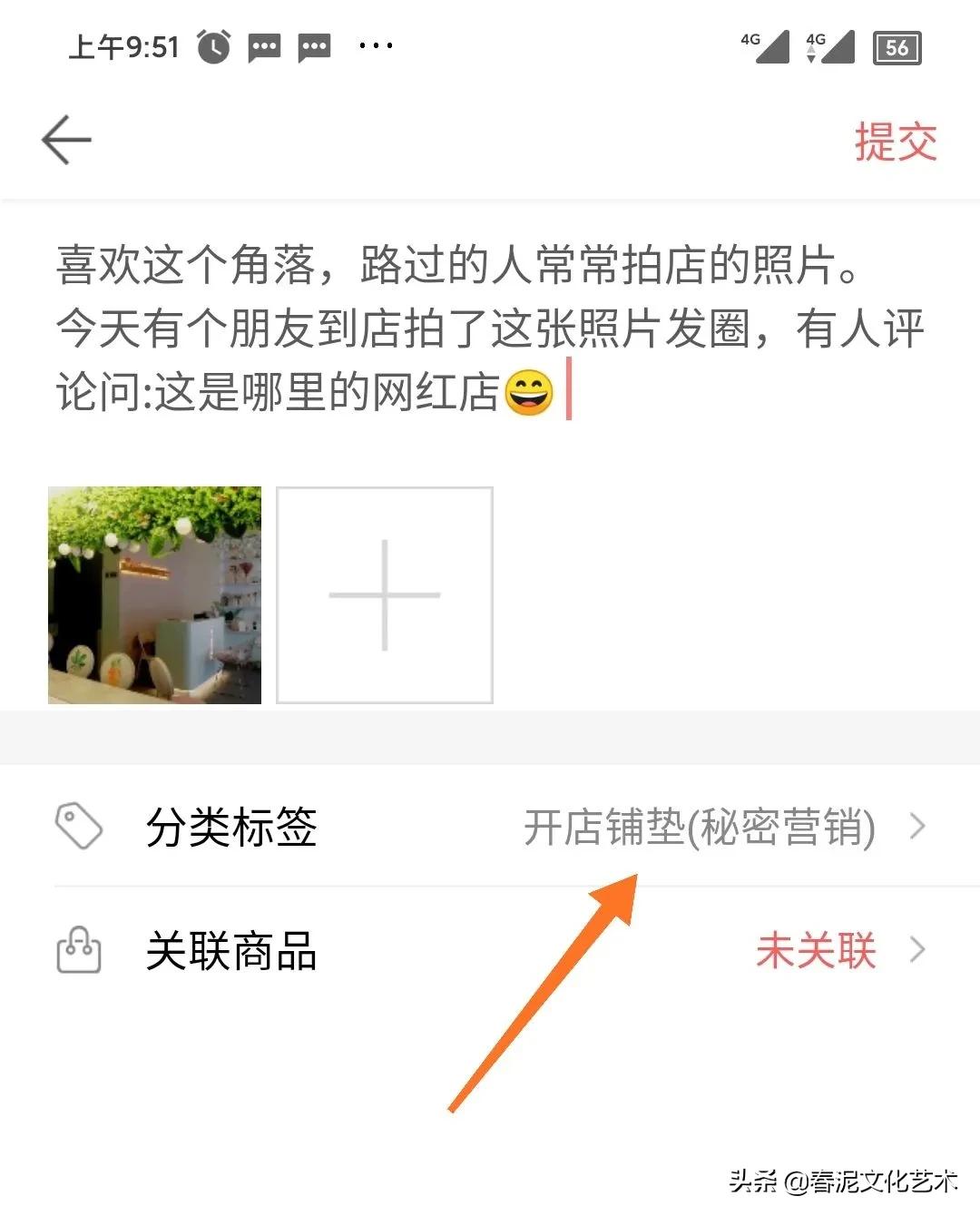Open the attached storefront photo thumbnail

[x=154, y=594]
